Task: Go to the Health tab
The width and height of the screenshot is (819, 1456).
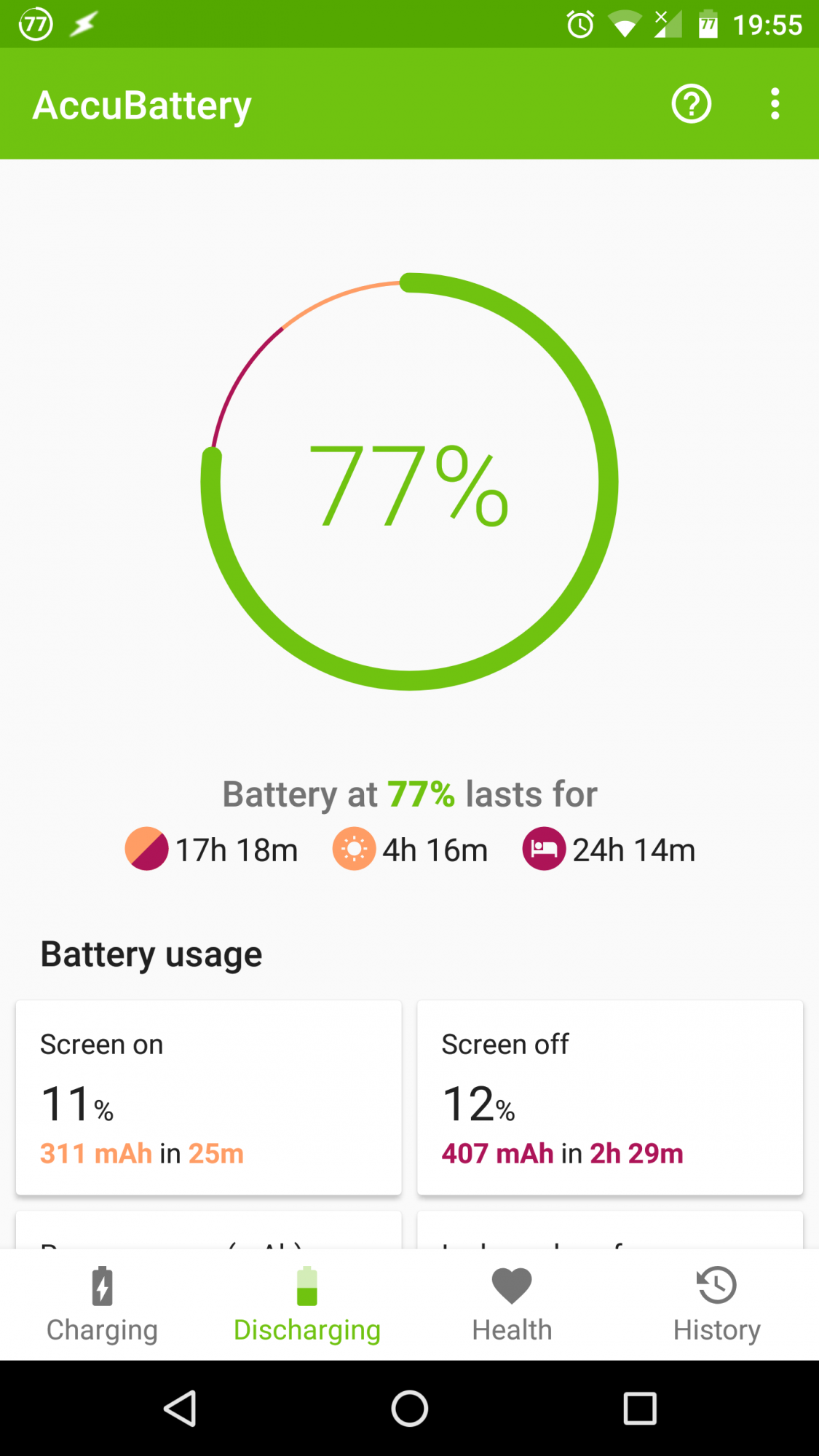Action: (512, 1305)
